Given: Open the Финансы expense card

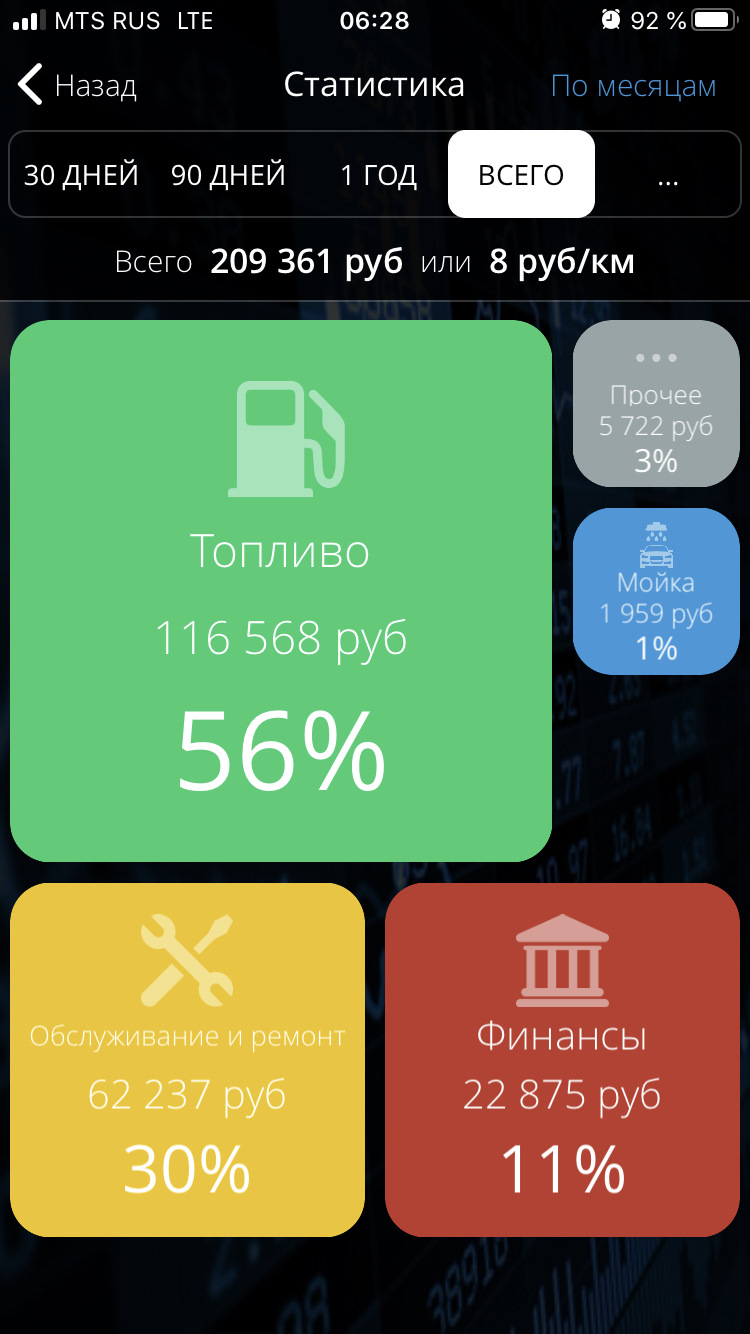Looking at the screenshot, I should point(562,1060).
